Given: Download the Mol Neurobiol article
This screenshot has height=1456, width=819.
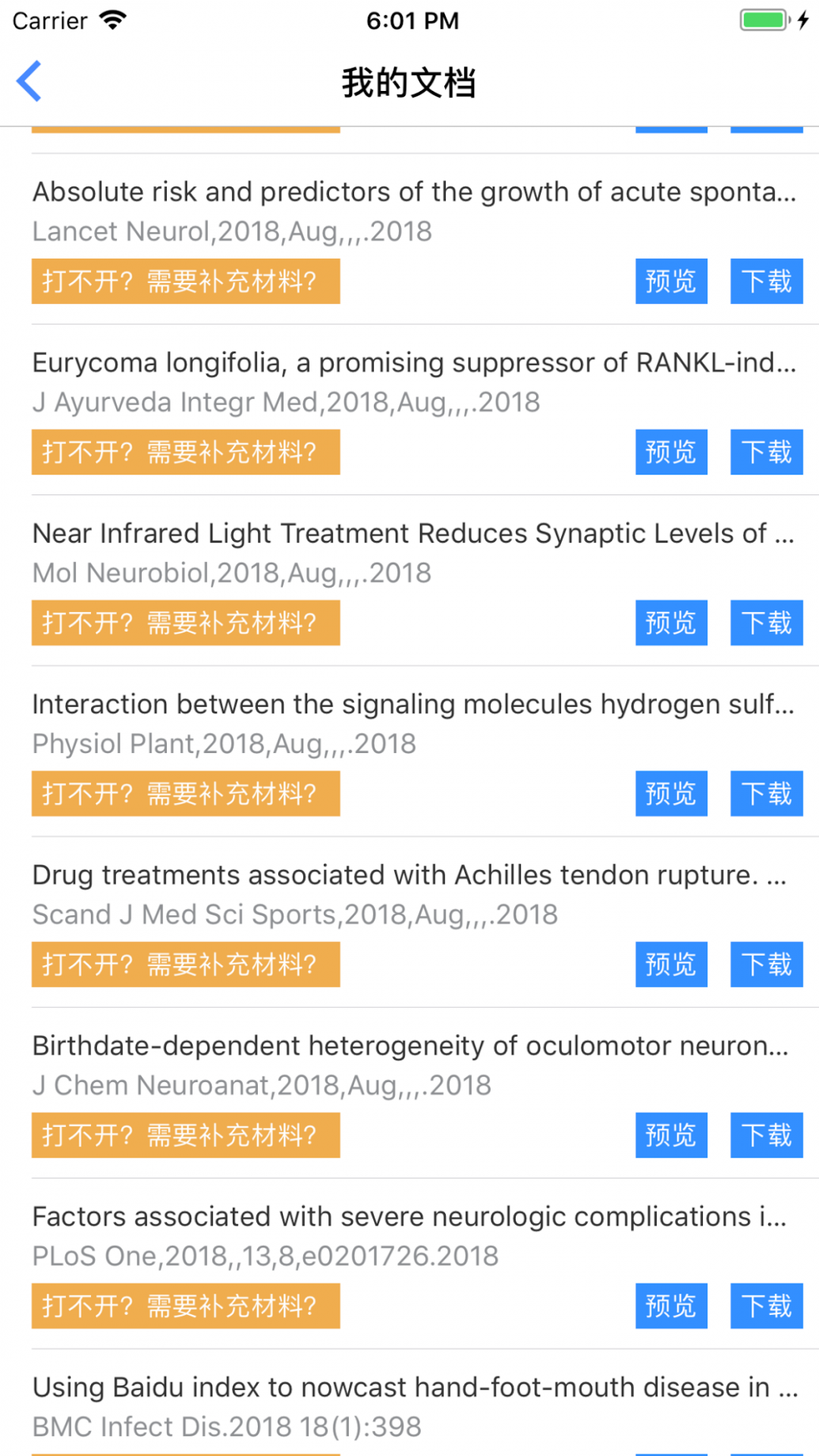Looking at the screenshot, I should click(767, 623).
